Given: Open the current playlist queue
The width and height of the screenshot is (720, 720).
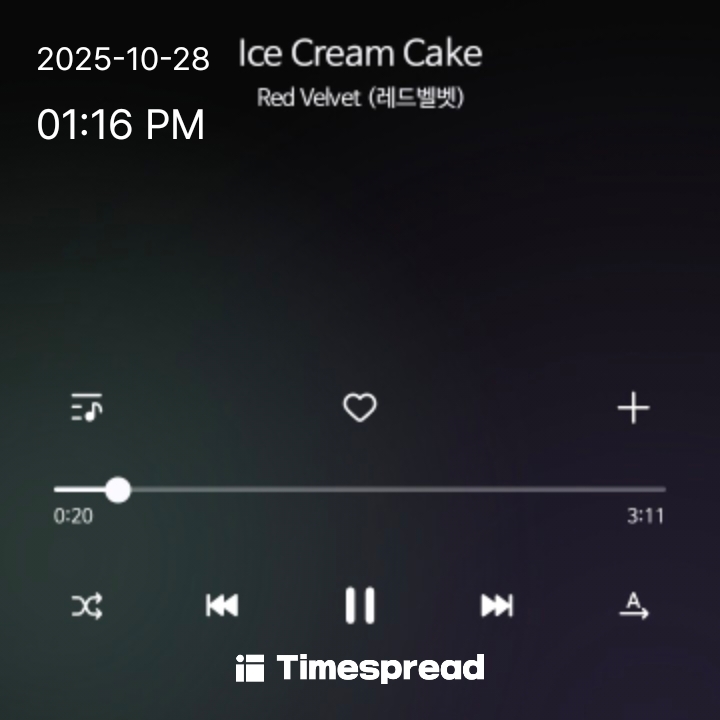Looking at the screenshot, I should coord(87,408).
